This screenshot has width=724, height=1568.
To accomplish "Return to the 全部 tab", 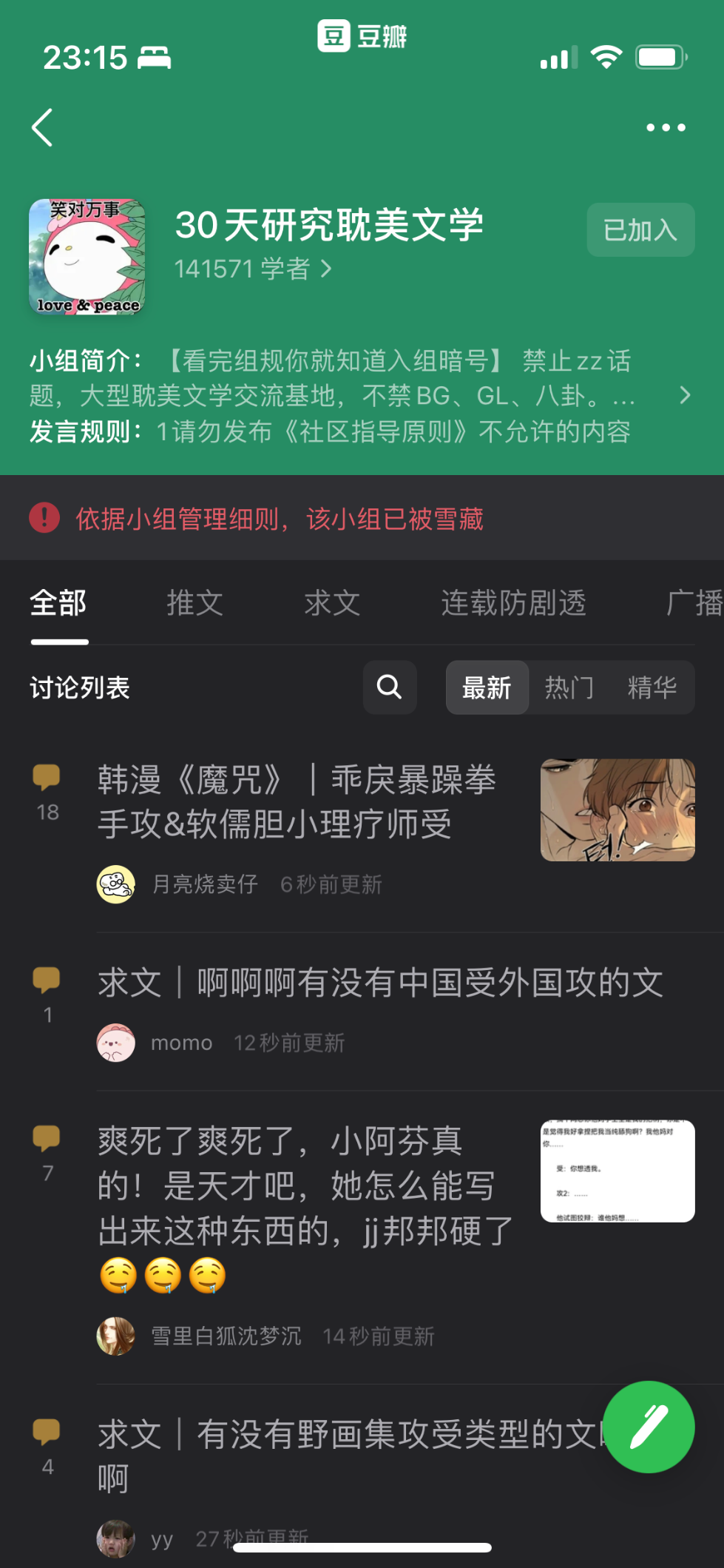I will 58,603.
